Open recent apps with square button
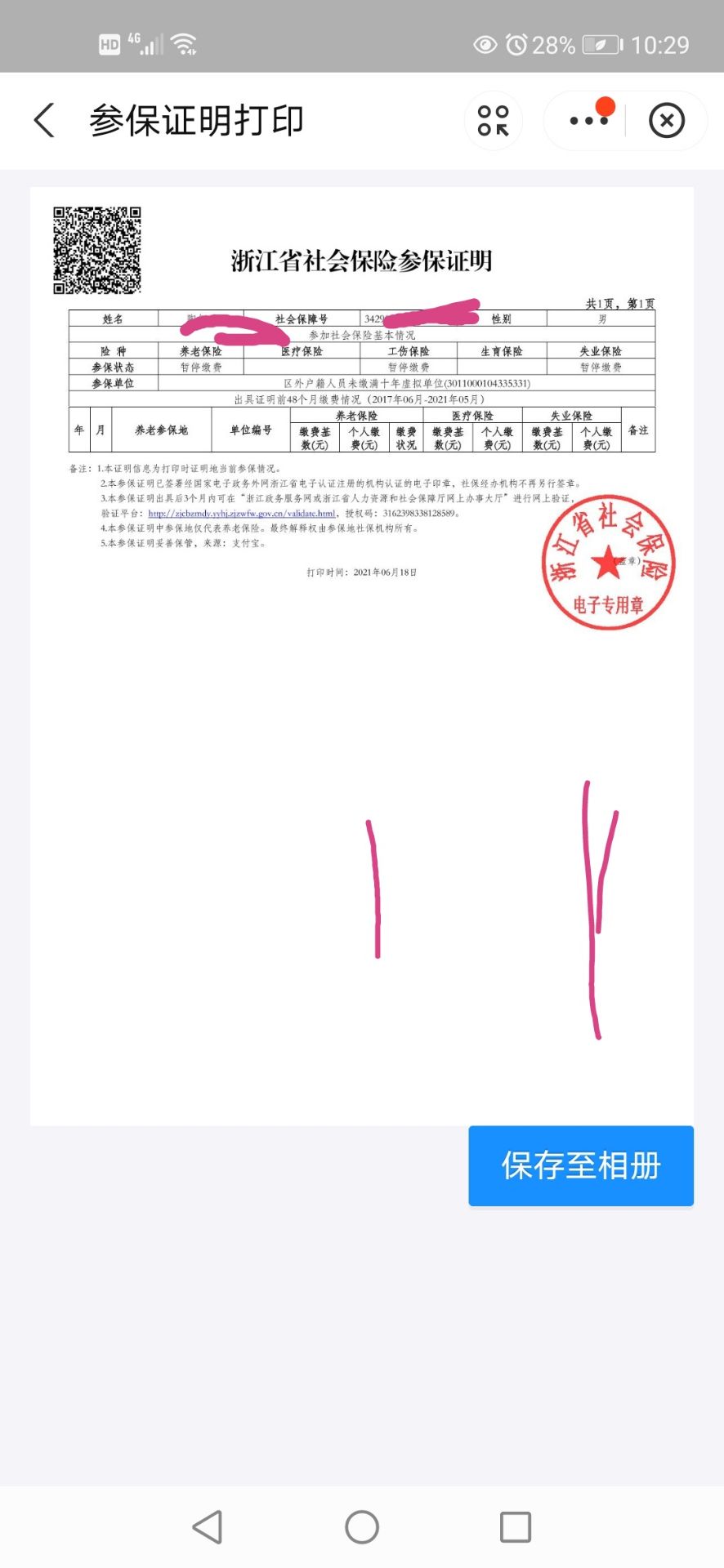724x1568 pixels. point(515,1526)
